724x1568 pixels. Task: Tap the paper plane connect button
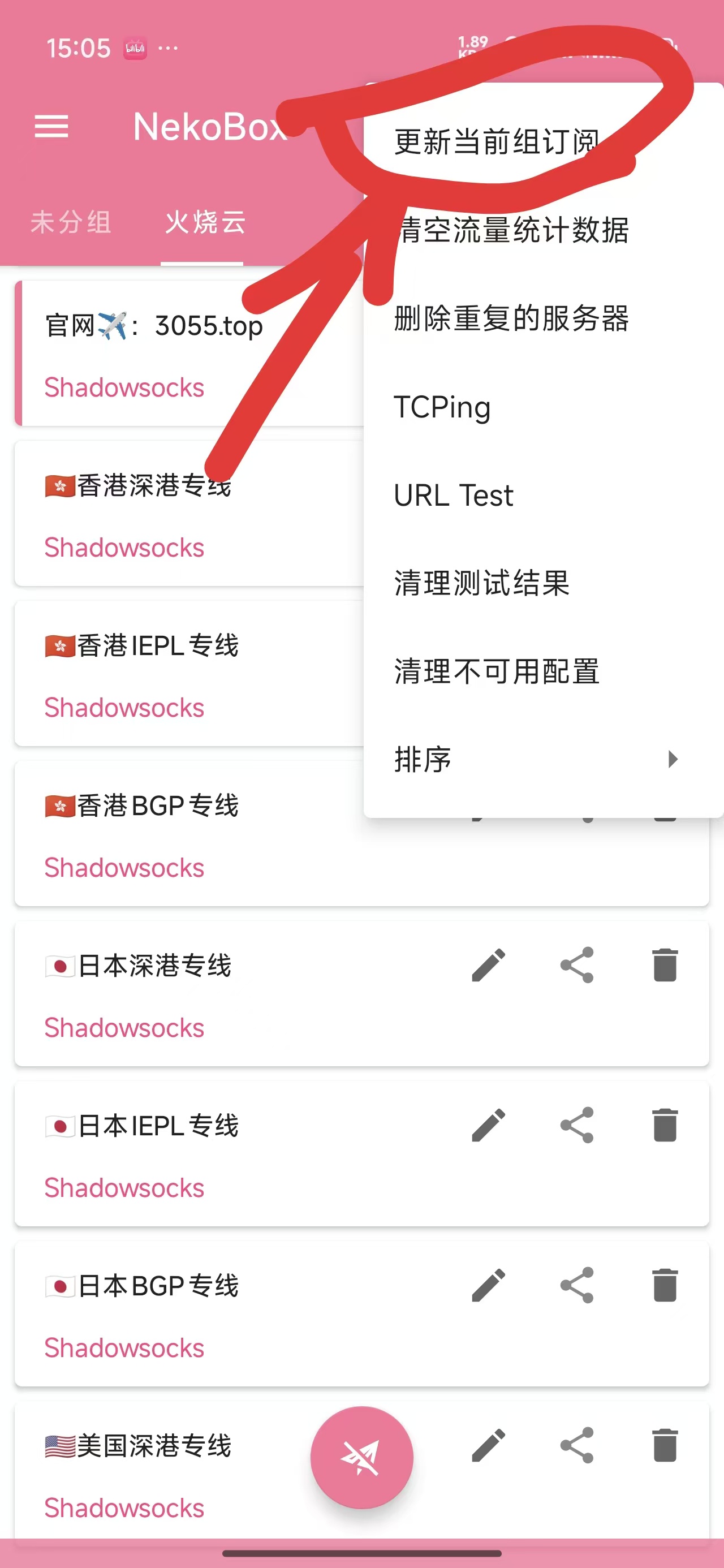[x=361, y=1457]
